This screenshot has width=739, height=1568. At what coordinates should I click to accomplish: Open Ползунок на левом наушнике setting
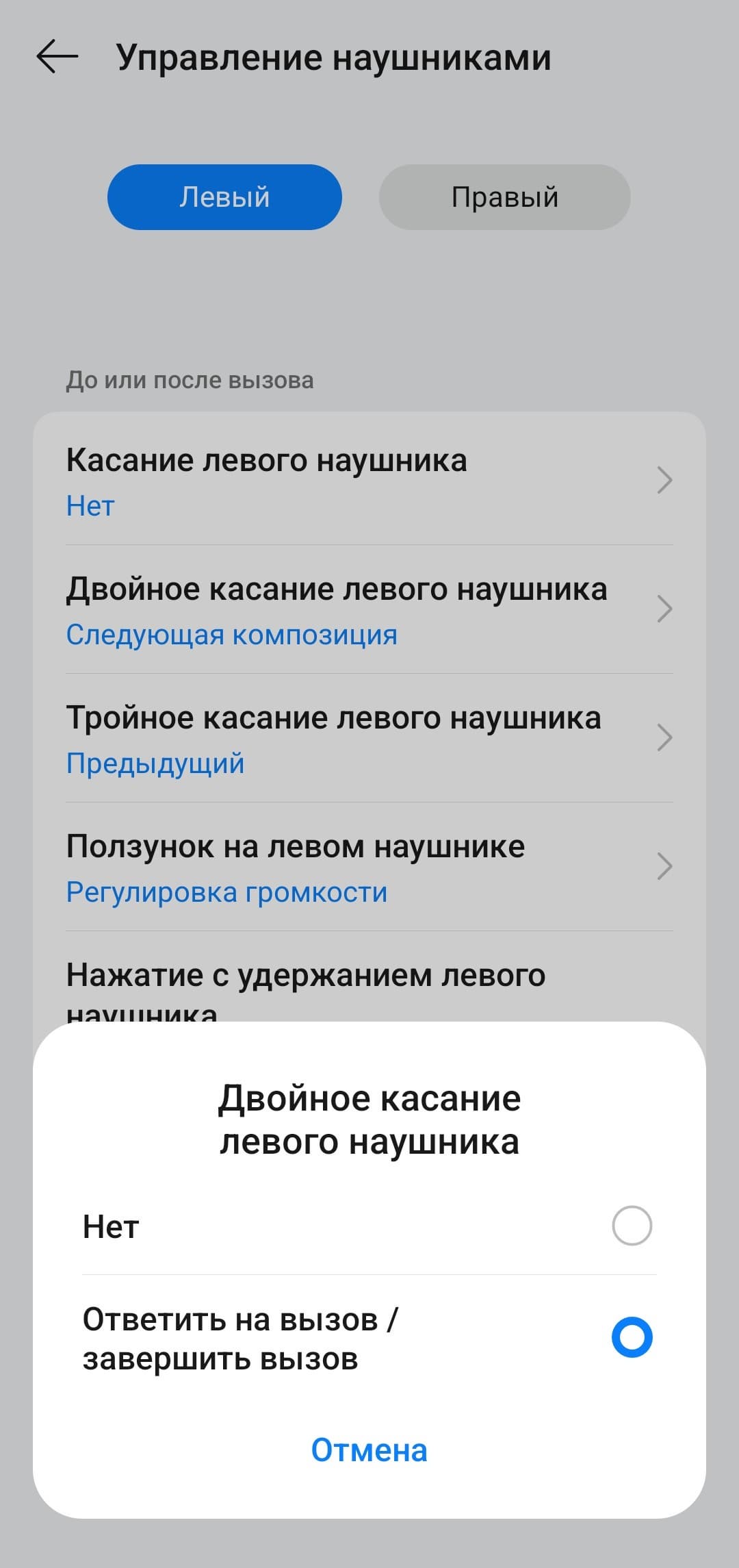[x=368, y=868]
